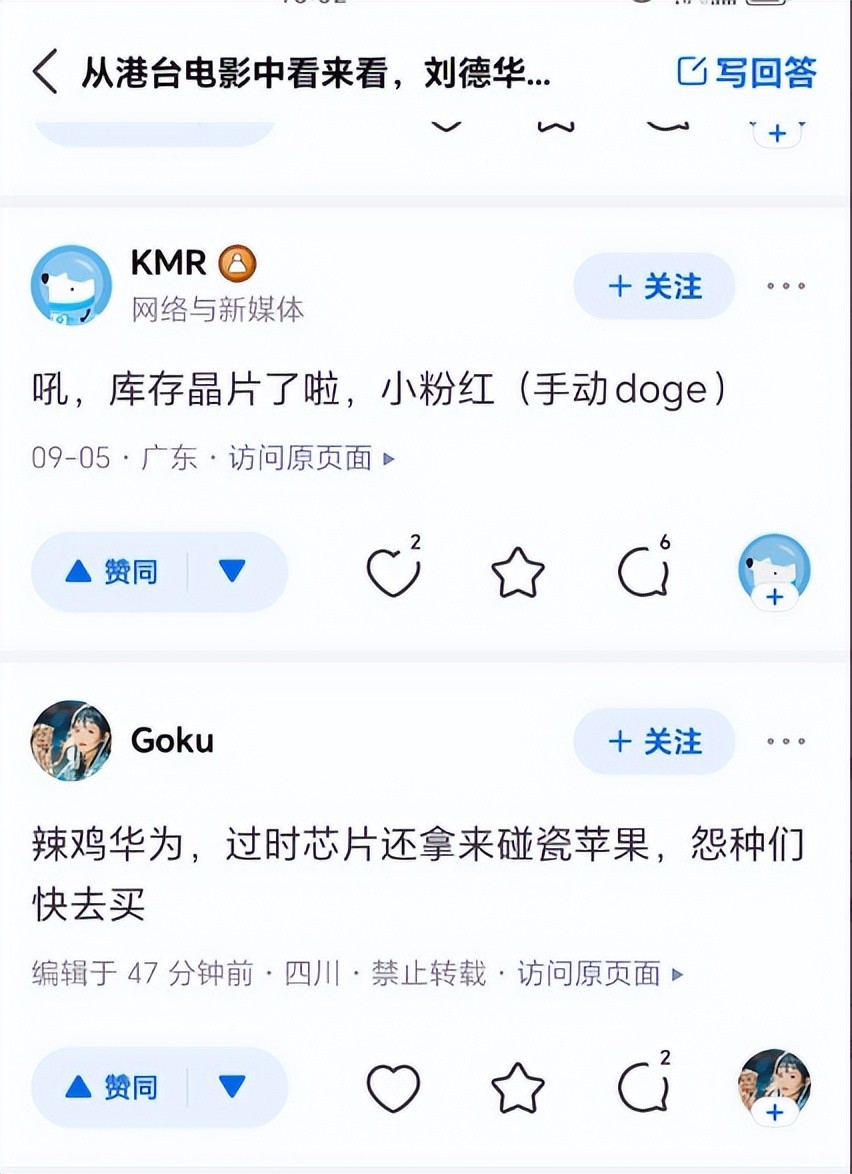Open more options on Goku's answer
The height and width of the screenshot is (1174, 852).
click(x=786, y=742)
